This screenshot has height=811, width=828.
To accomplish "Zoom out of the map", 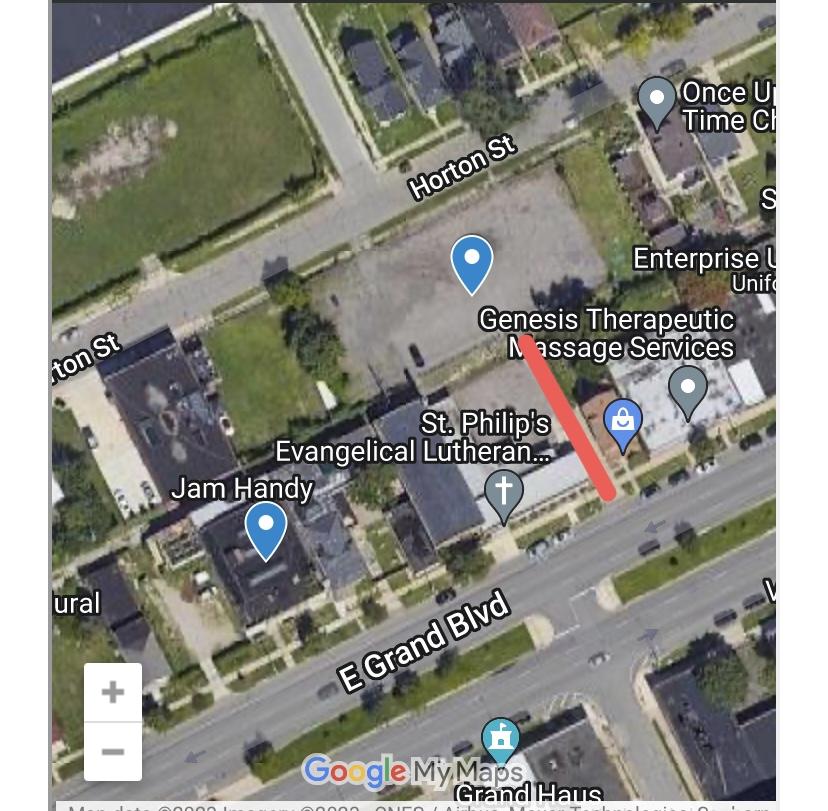I will 113,751.
